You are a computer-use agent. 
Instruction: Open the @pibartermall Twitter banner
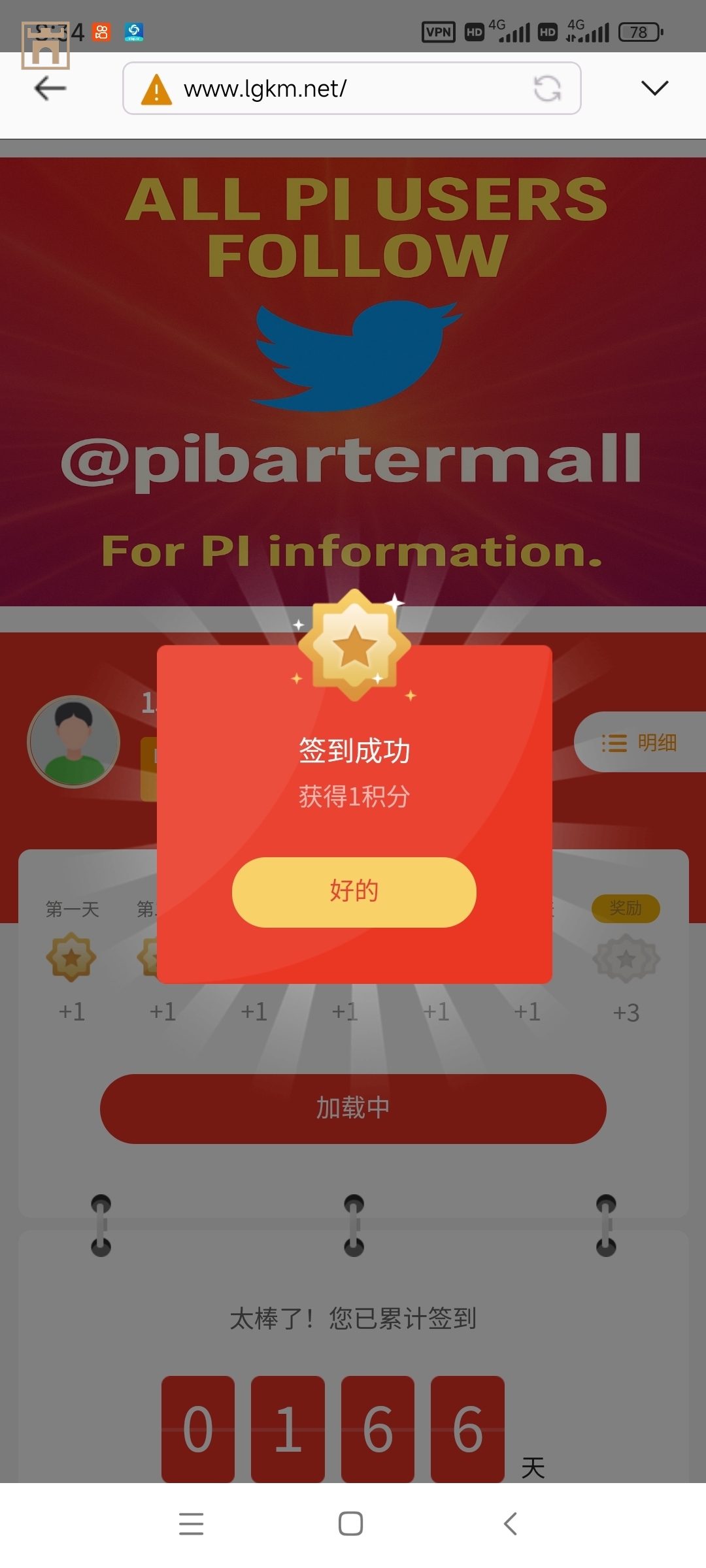(353, 382)
